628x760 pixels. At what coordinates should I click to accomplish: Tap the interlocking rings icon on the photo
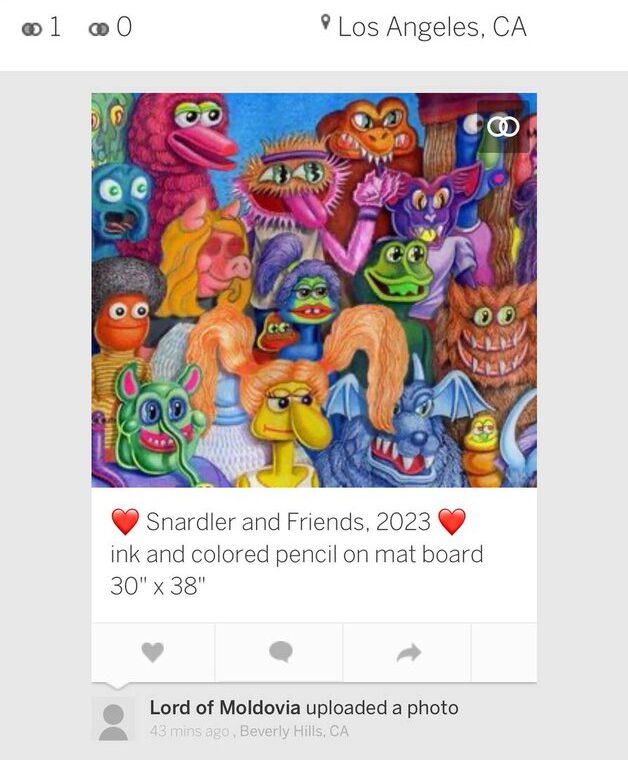503,126
